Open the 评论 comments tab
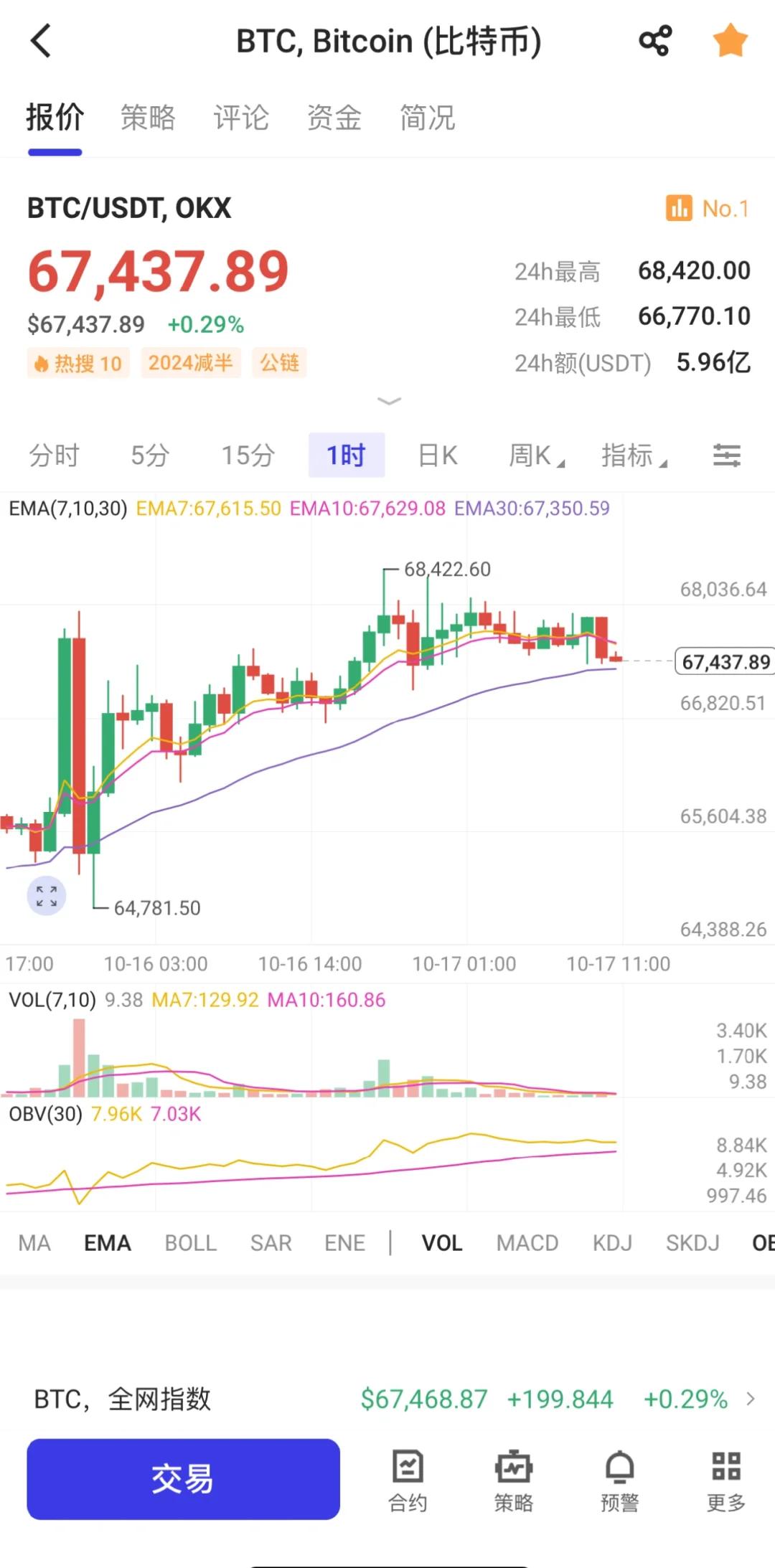 coord(241,118)
